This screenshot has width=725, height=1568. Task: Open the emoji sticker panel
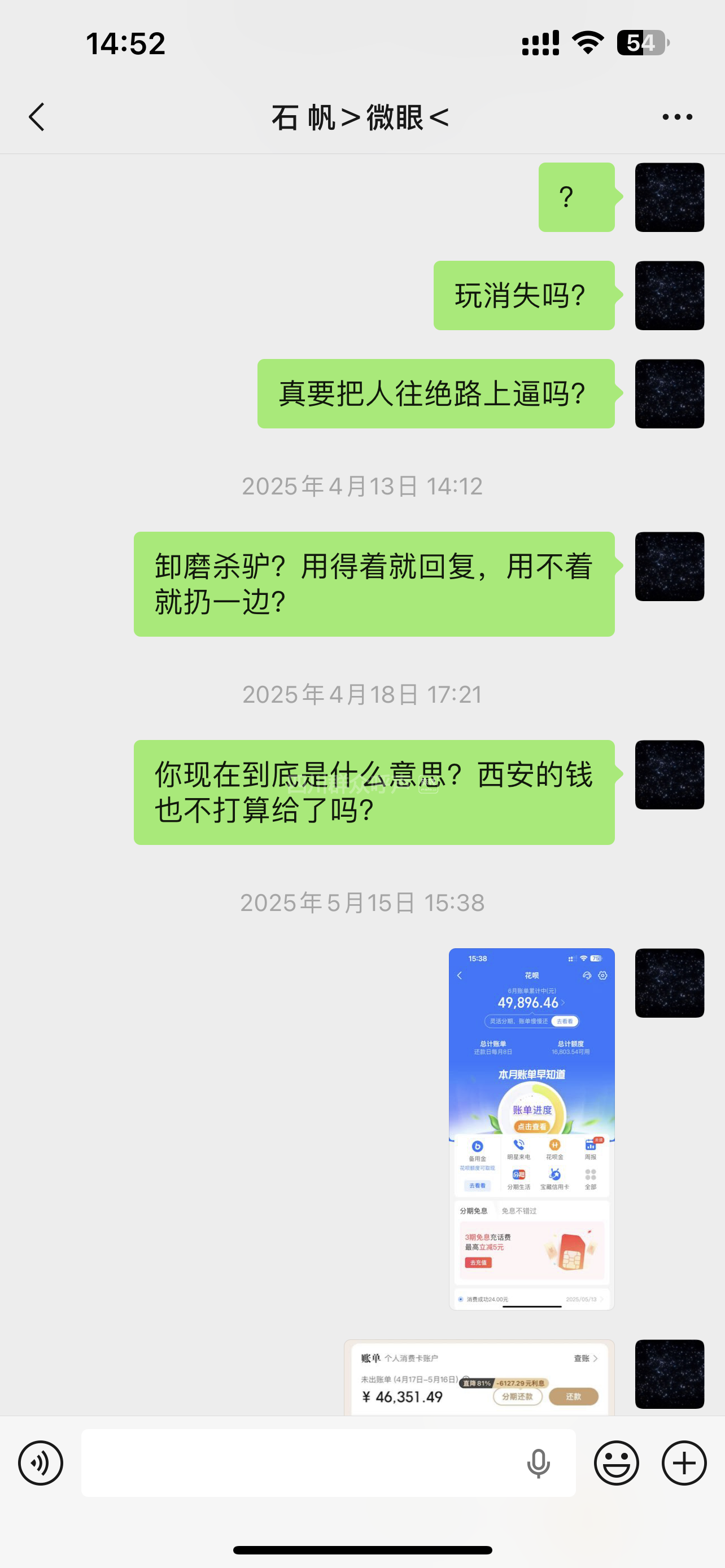coord(616,1462)
